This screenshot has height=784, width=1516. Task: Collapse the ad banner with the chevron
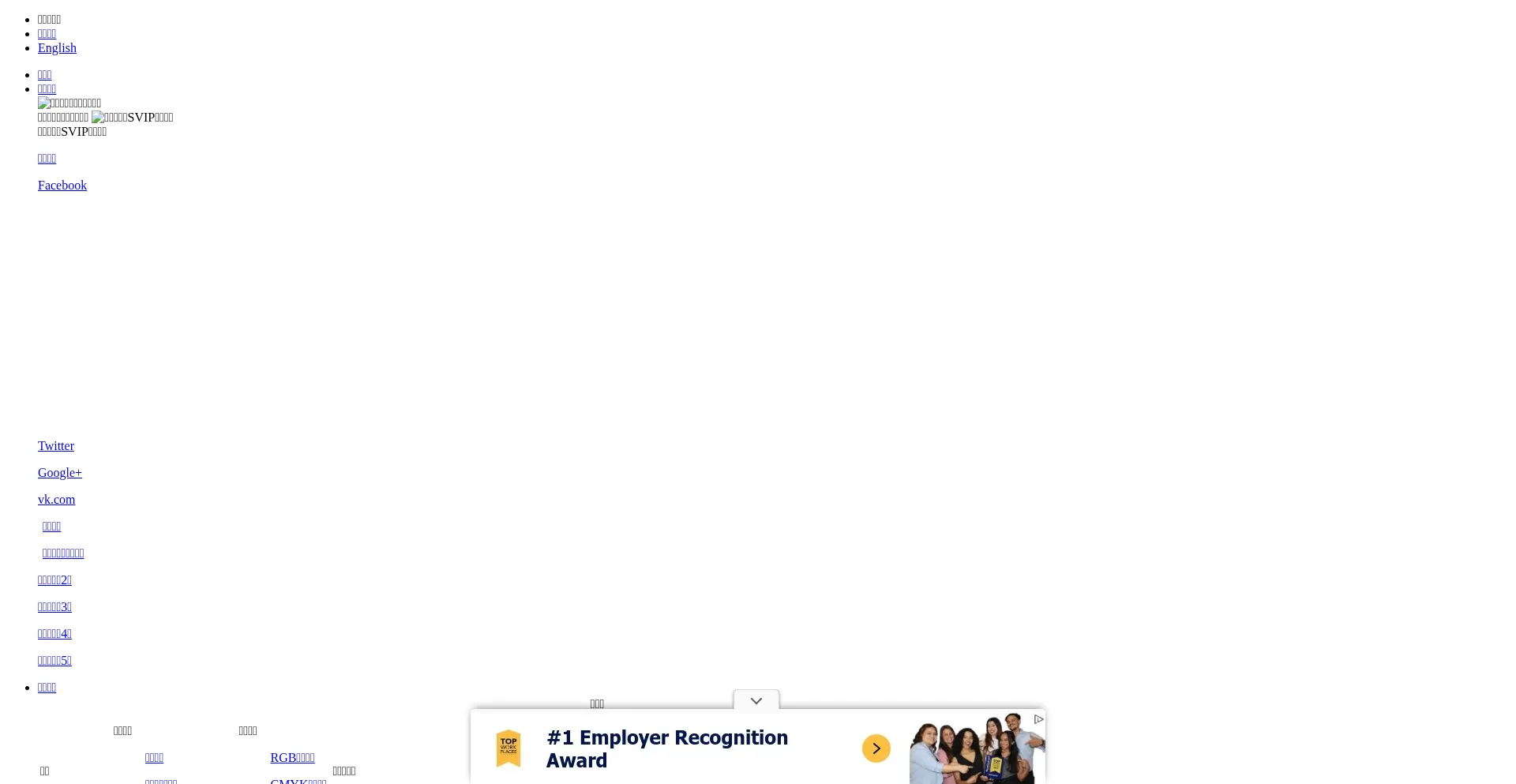coord(756,701)
